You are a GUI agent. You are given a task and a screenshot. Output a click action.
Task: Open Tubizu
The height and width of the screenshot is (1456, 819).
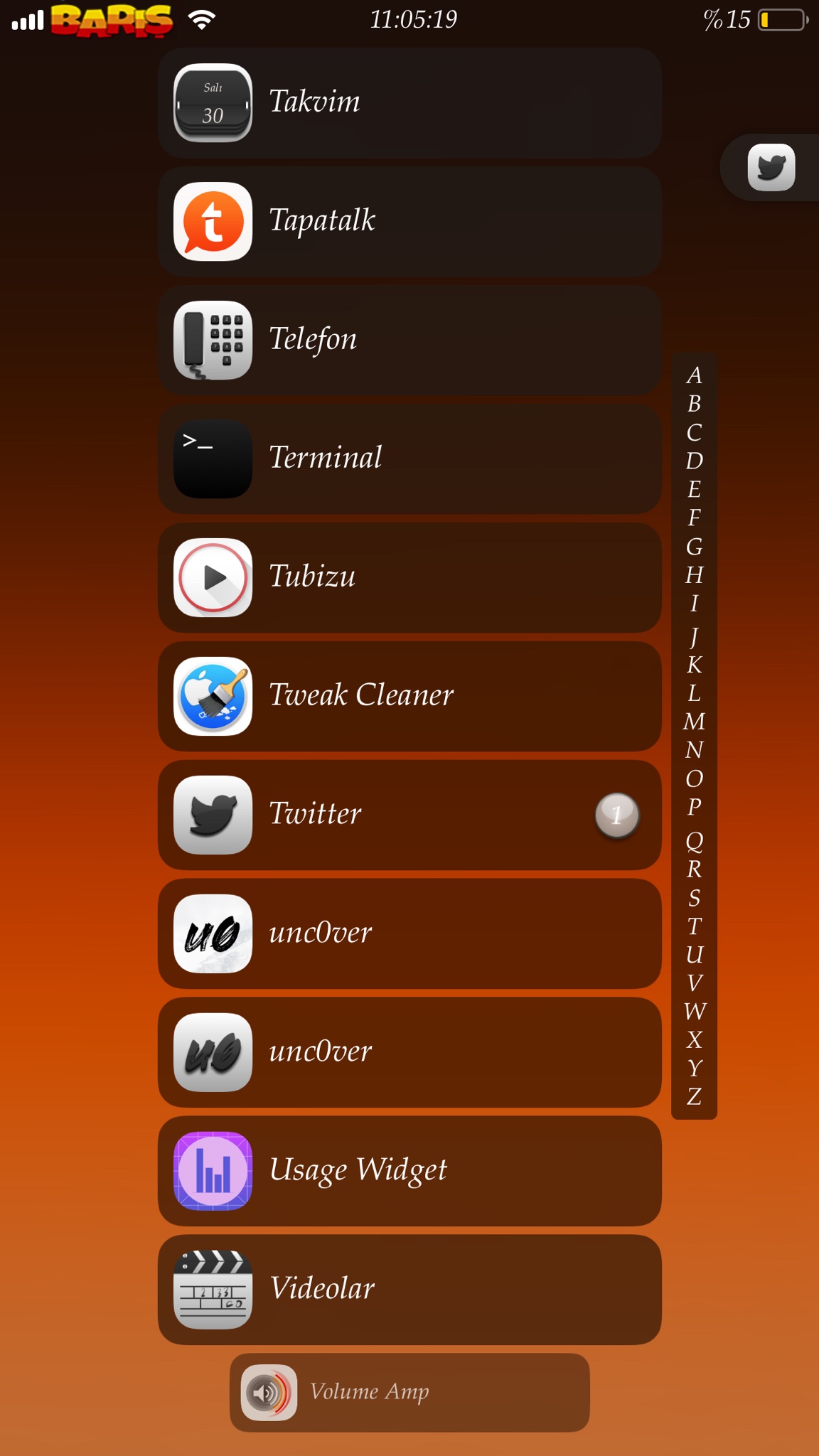(x=409, y=578)
